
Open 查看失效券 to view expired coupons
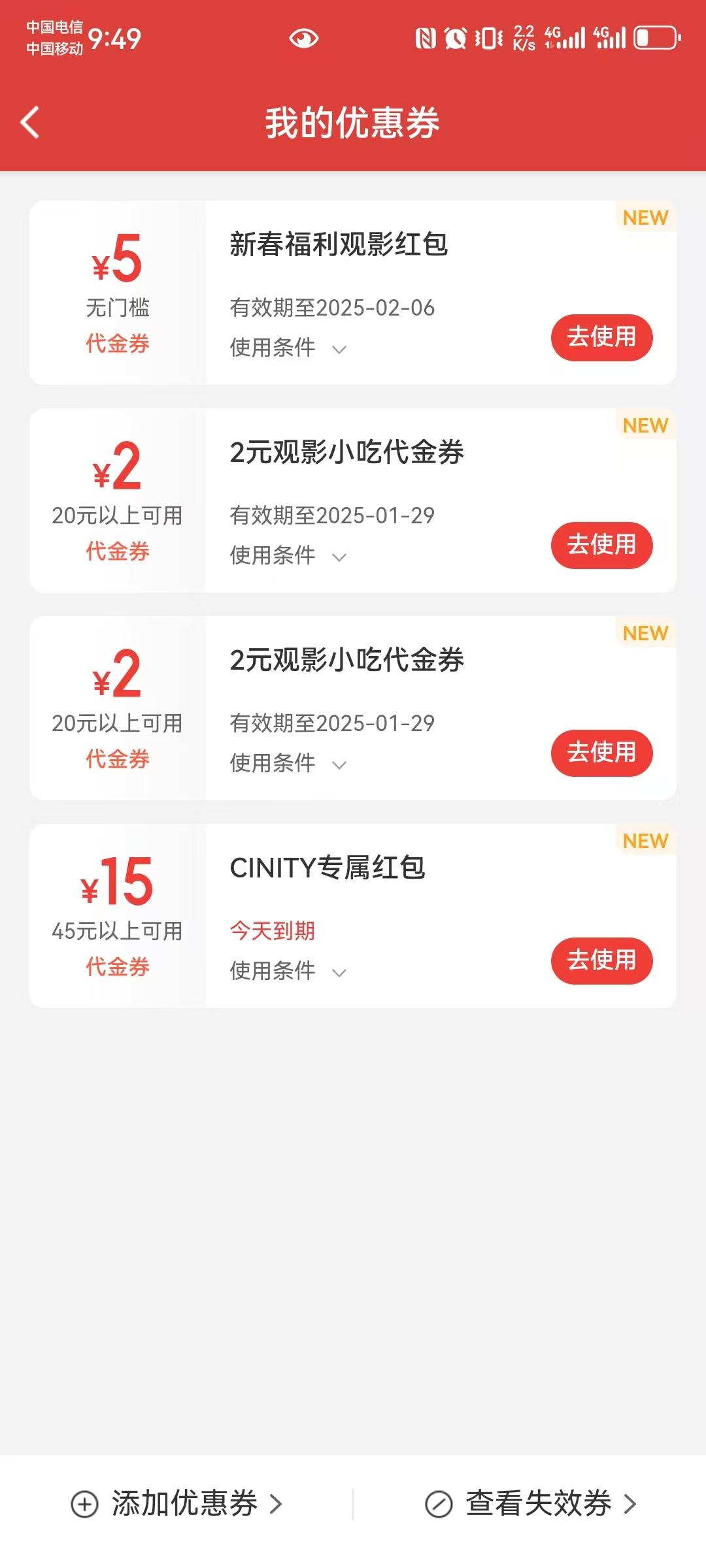coord(531,1504)
